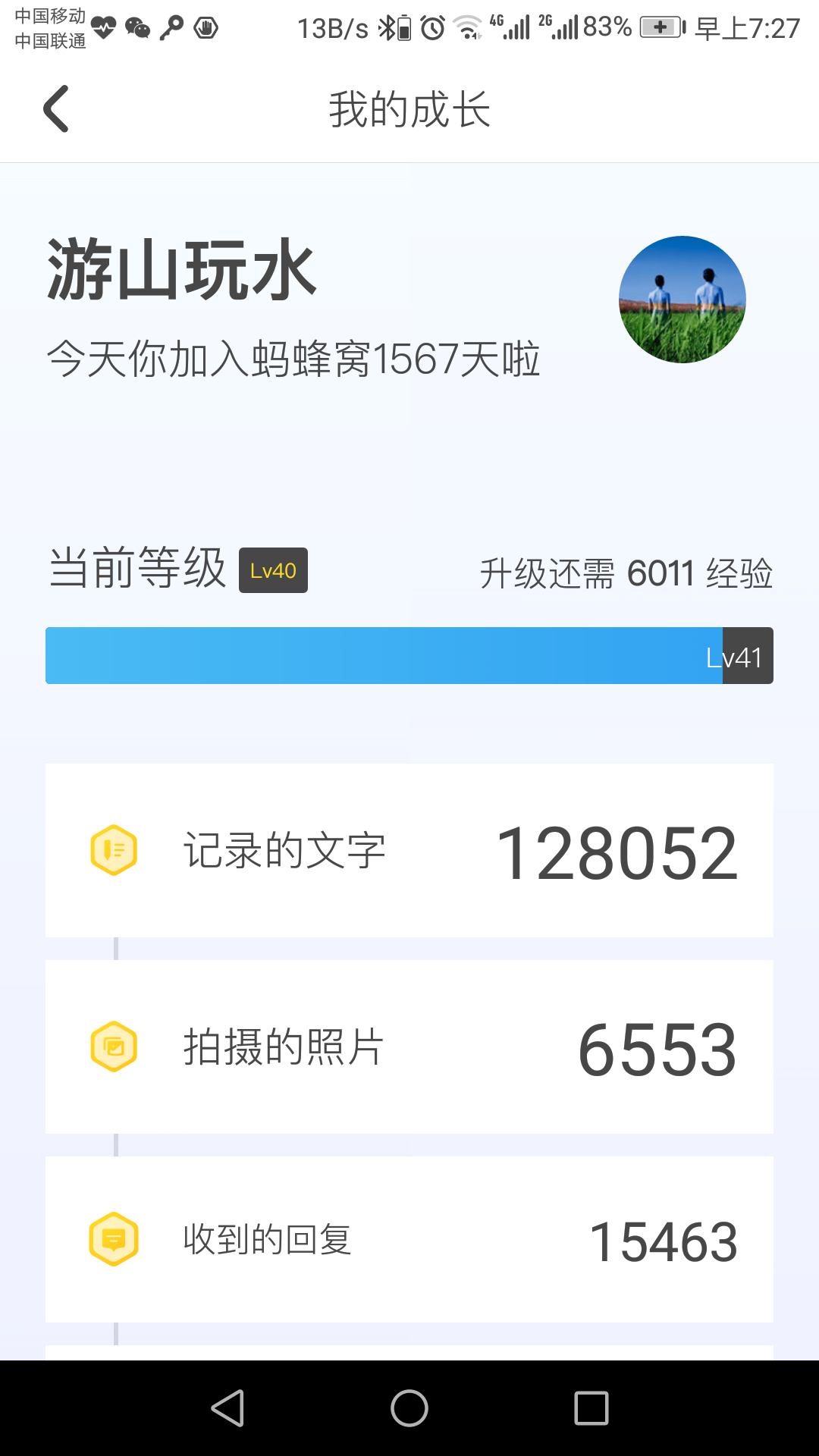This screenshot has width=819, height=1456.
Task: Open the 记录的文字 card
Action: pyautogui.click(x=409, y=850)
